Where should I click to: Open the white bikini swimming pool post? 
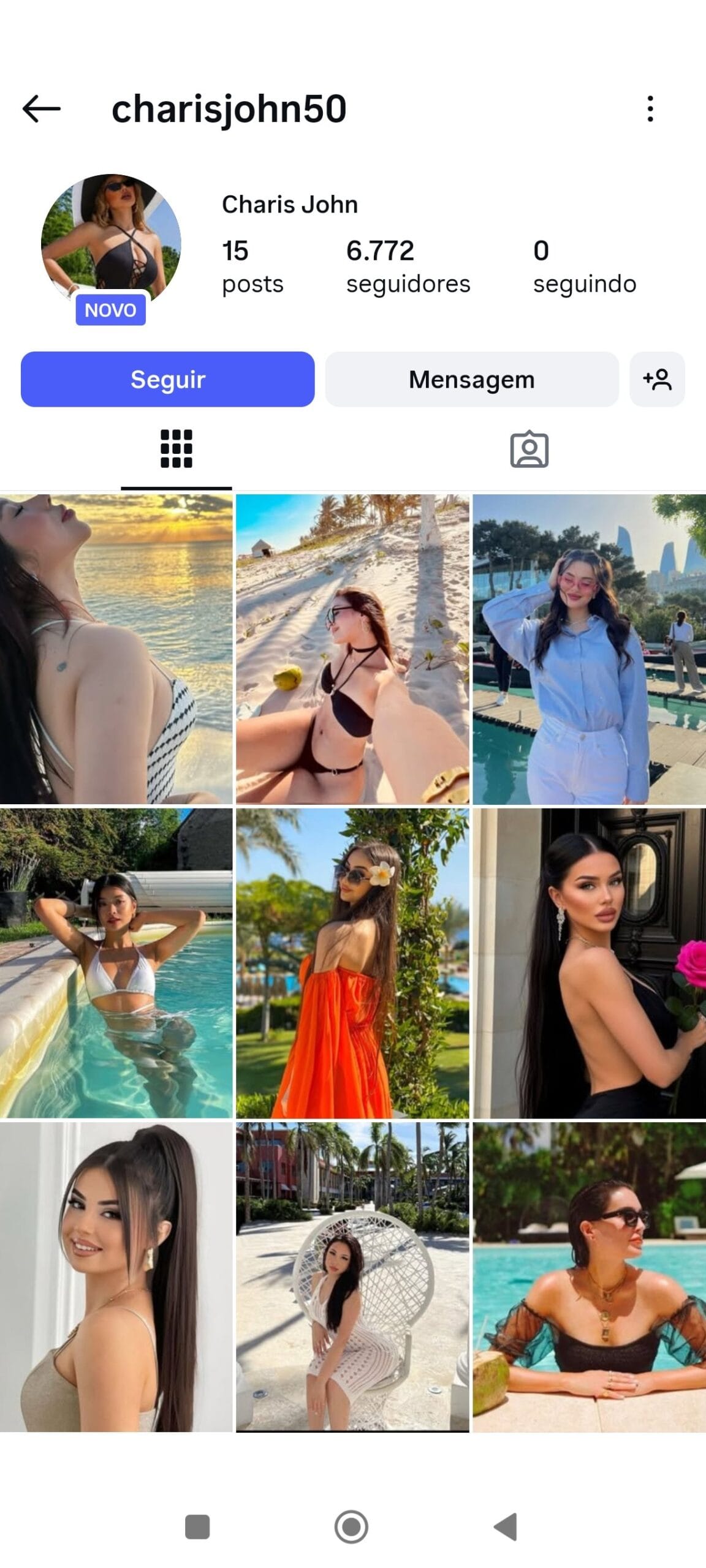(116, 963)
